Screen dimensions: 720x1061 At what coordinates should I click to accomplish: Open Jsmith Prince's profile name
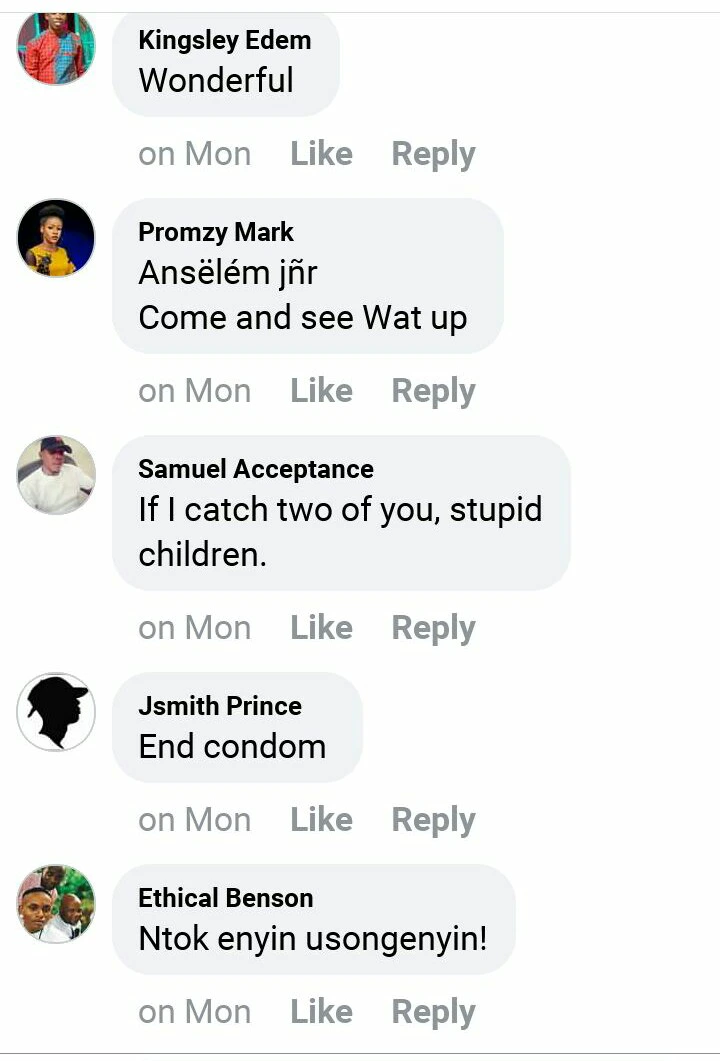[x=219, y=706]
